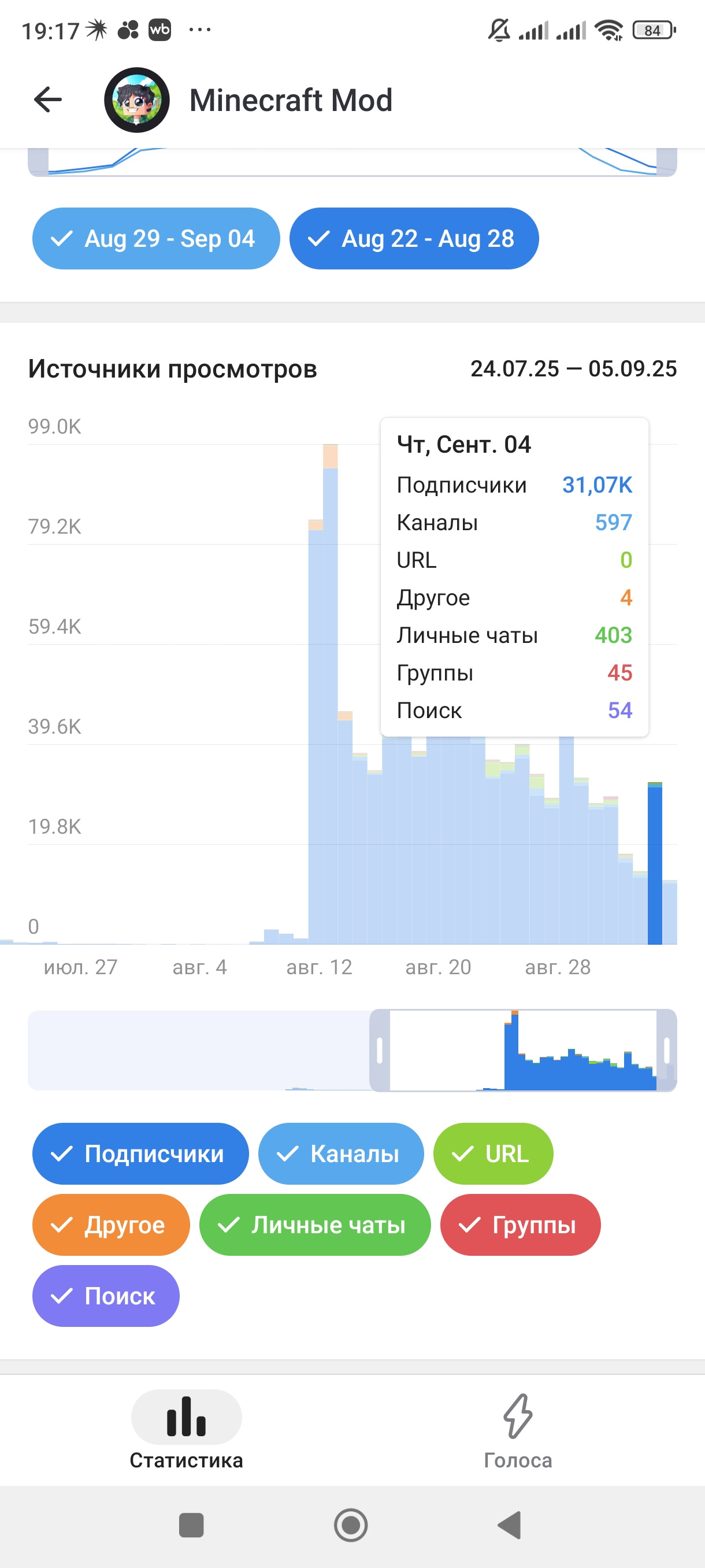Tap the system home button
This screenshot has height=1568, width=705.
coord(351,1525)
